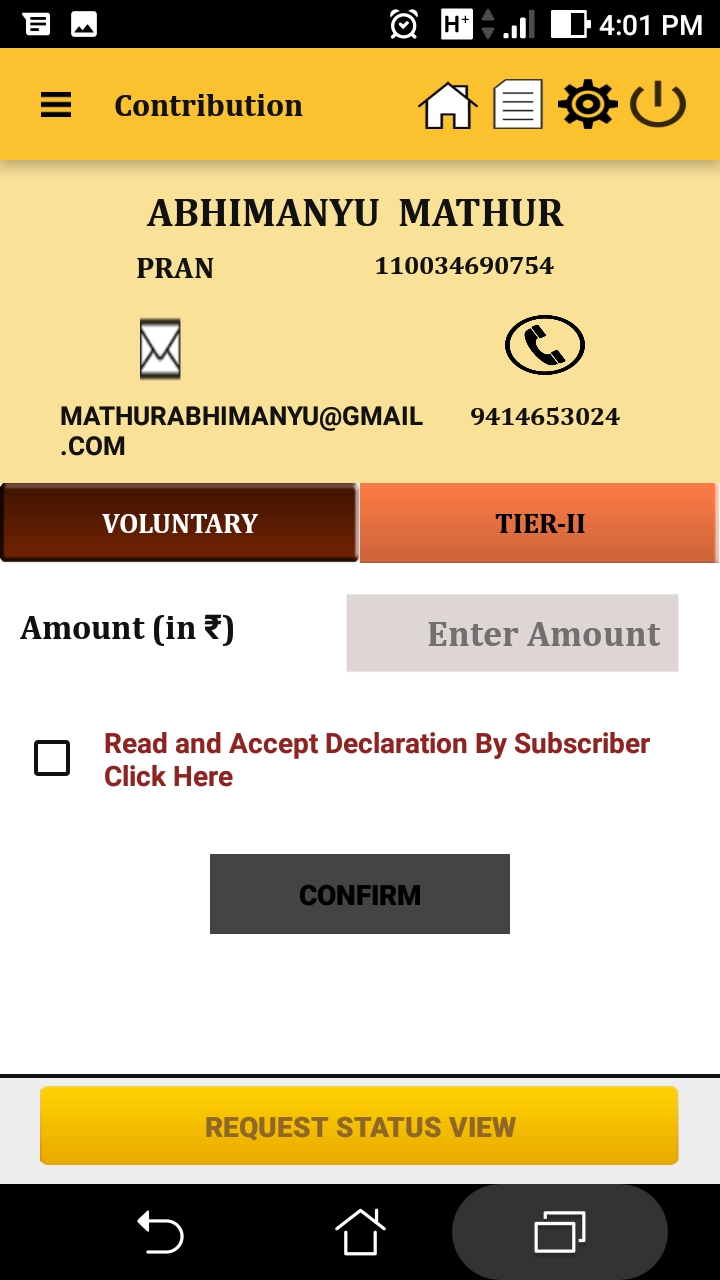Viewport: 720px width, 1280px height.
Task: Tap the power logout icon
Action: tap(658, 105)
